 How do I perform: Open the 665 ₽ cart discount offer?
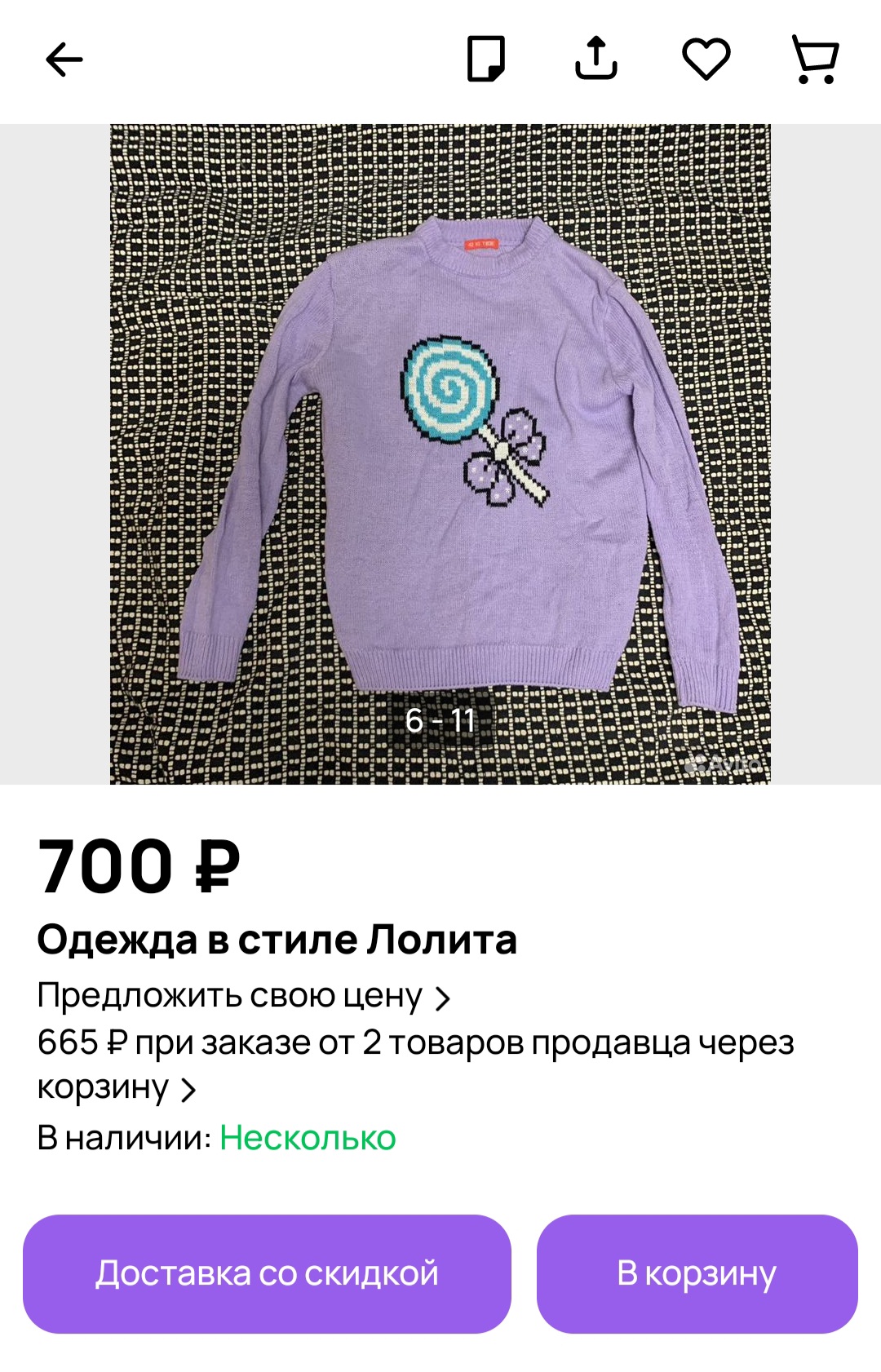point(414,1064)
